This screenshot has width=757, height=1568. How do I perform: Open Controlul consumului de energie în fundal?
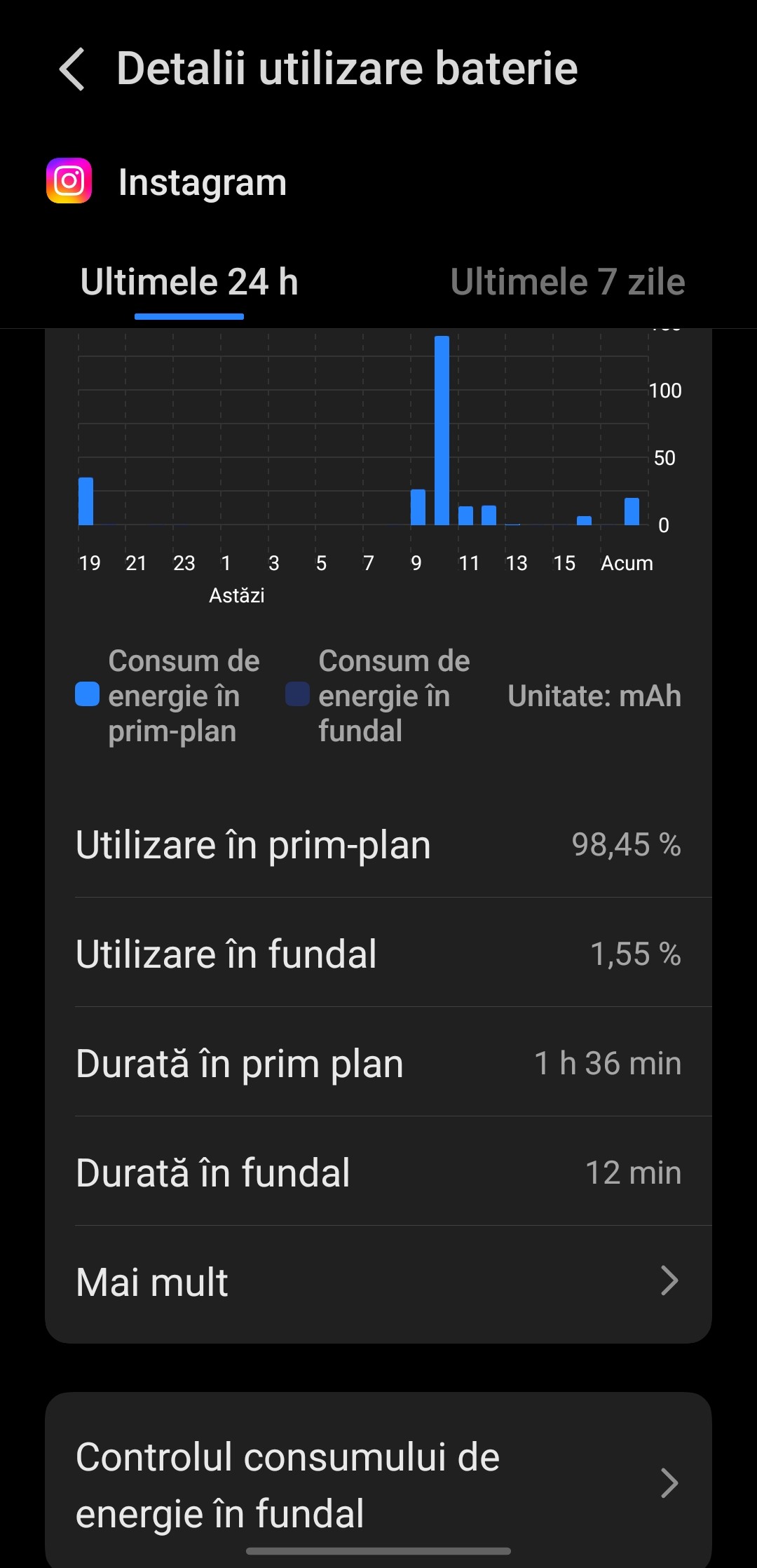click(378, 1484)
